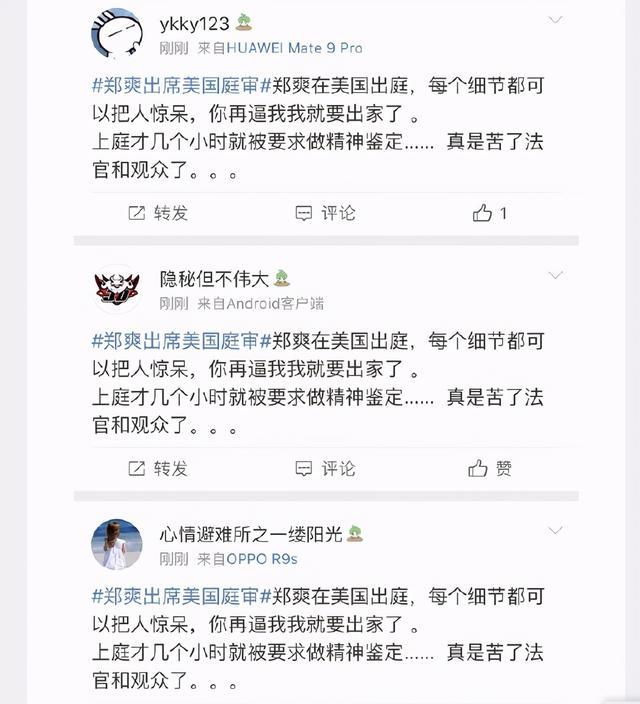Open hashtag #郑爽出席美国庭审# in 心情避难所之一缕阳光's post
This screenshot has height=704, width=640.
coord(174,597)
